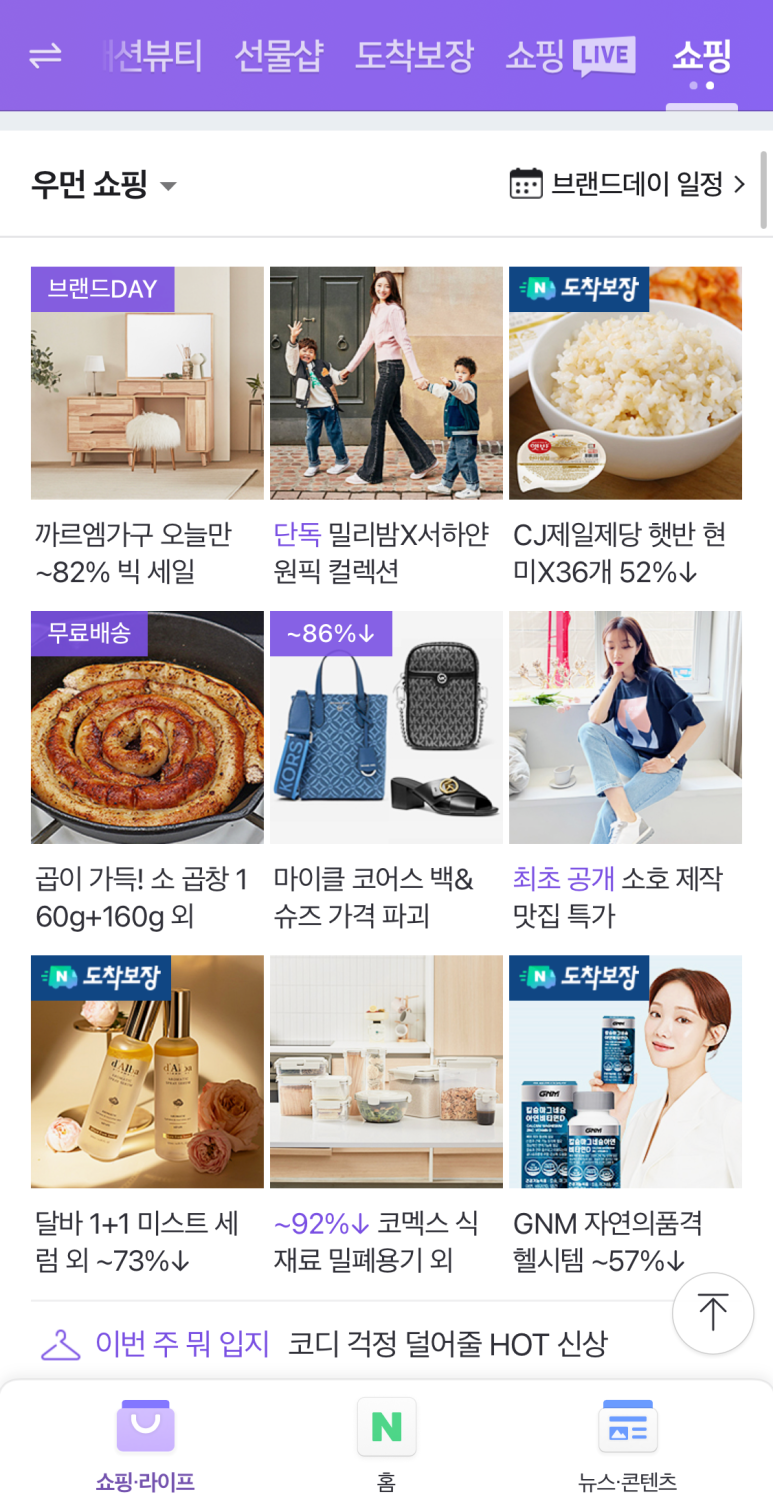View 코멕스 식재료 밀폐용기 deal

[386, 1071]
